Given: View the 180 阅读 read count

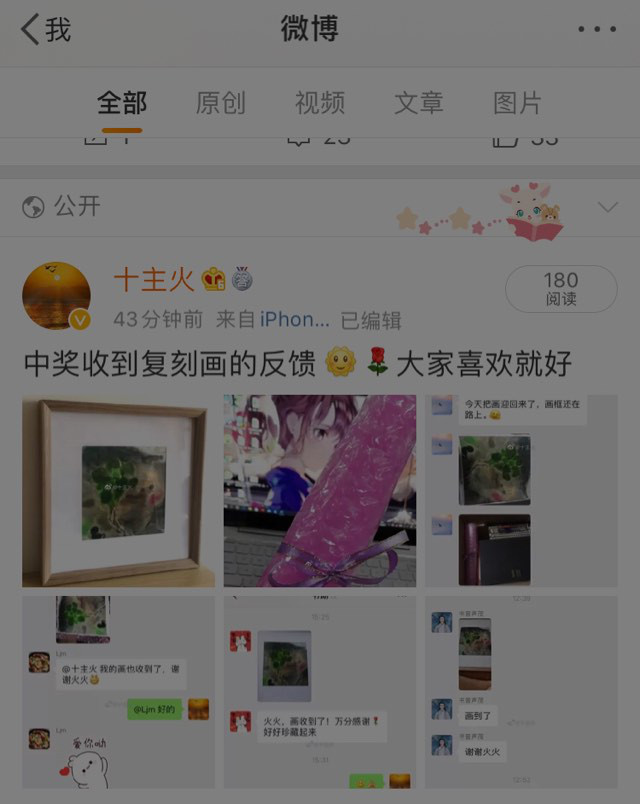Looking at the screenshot, I should pyautogui.click(x=560, y=289).
